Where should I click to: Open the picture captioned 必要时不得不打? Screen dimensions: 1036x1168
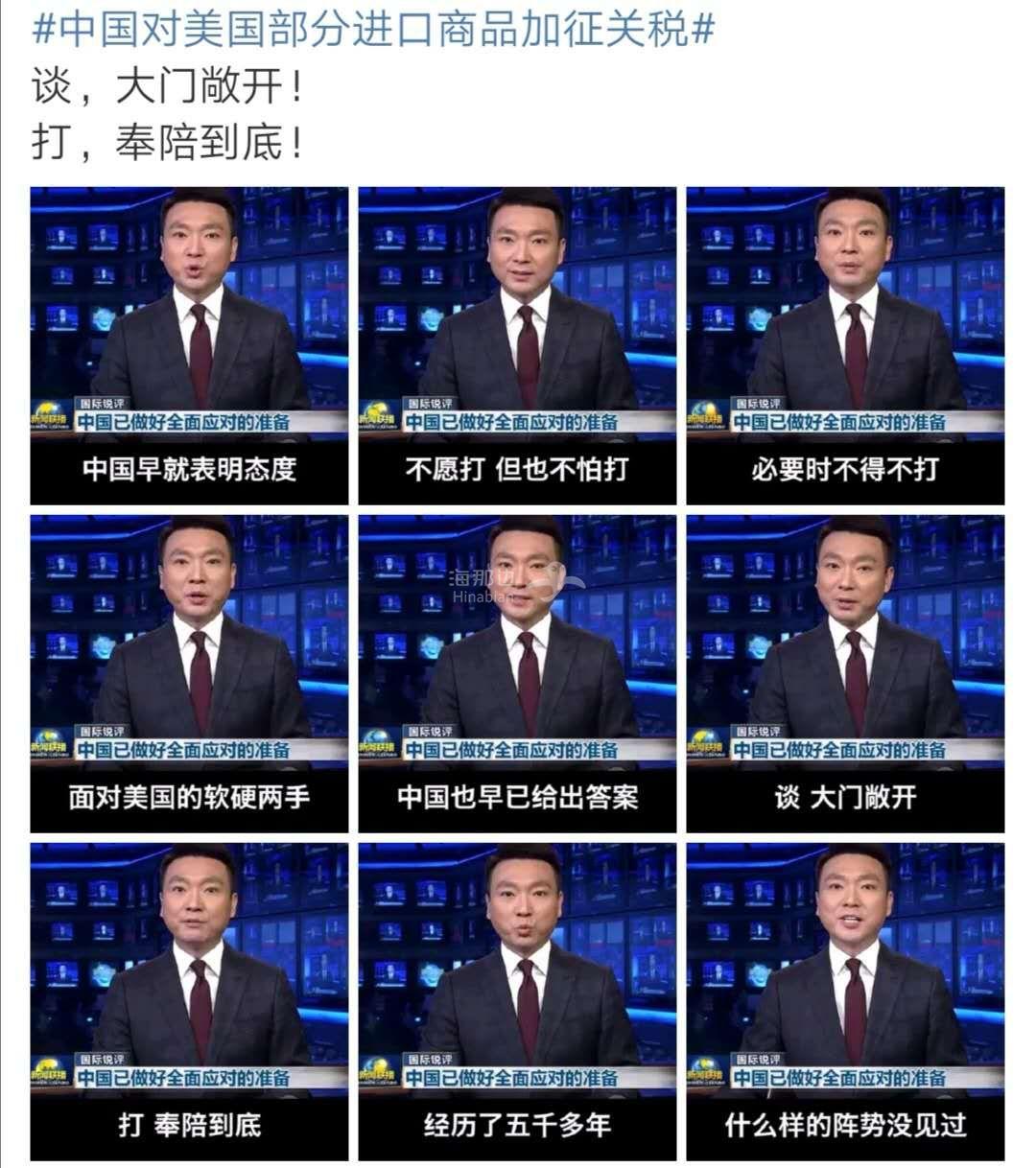[845, 345]
